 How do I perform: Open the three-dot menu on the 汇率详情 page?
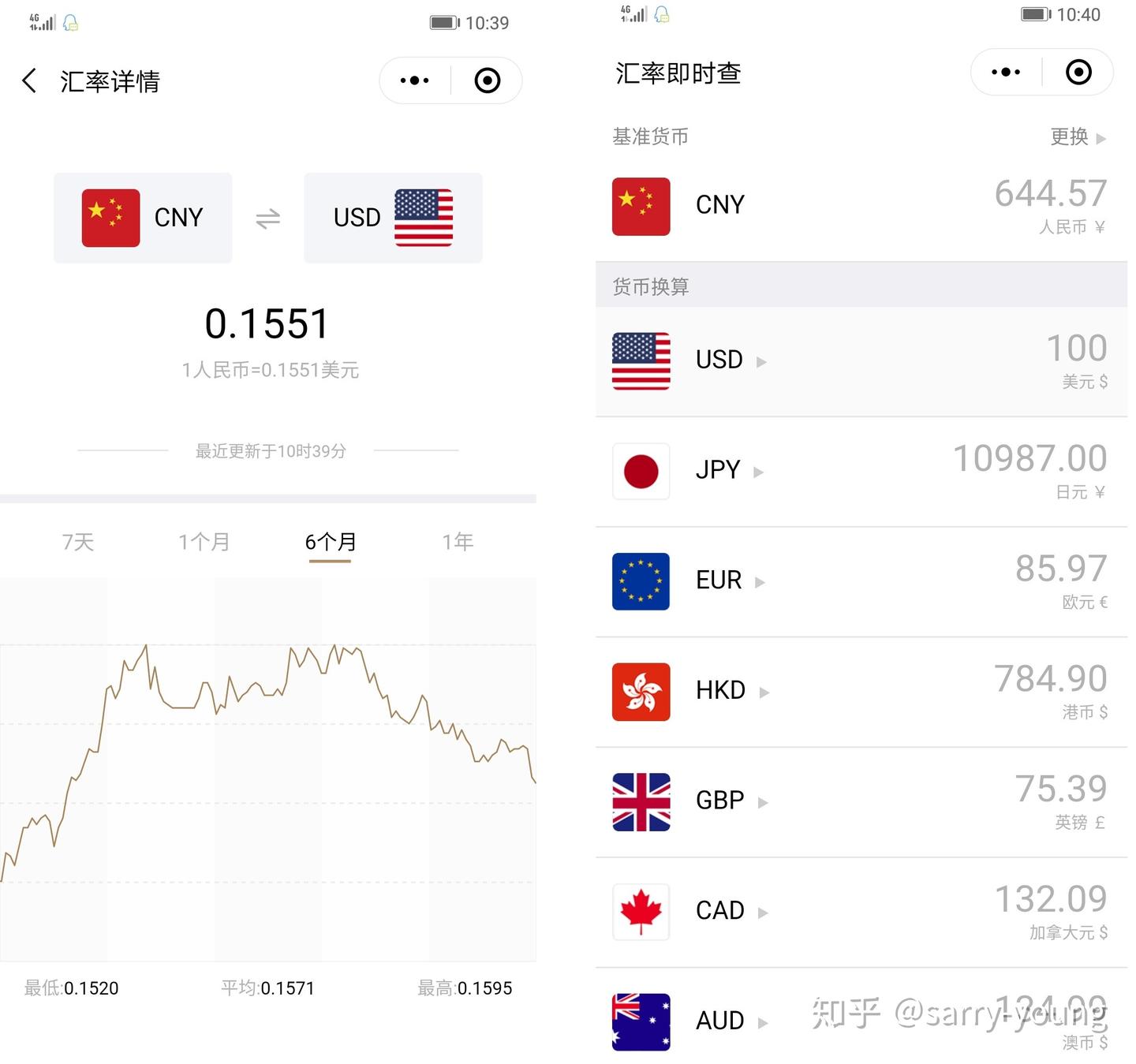(x=415, y=80)
